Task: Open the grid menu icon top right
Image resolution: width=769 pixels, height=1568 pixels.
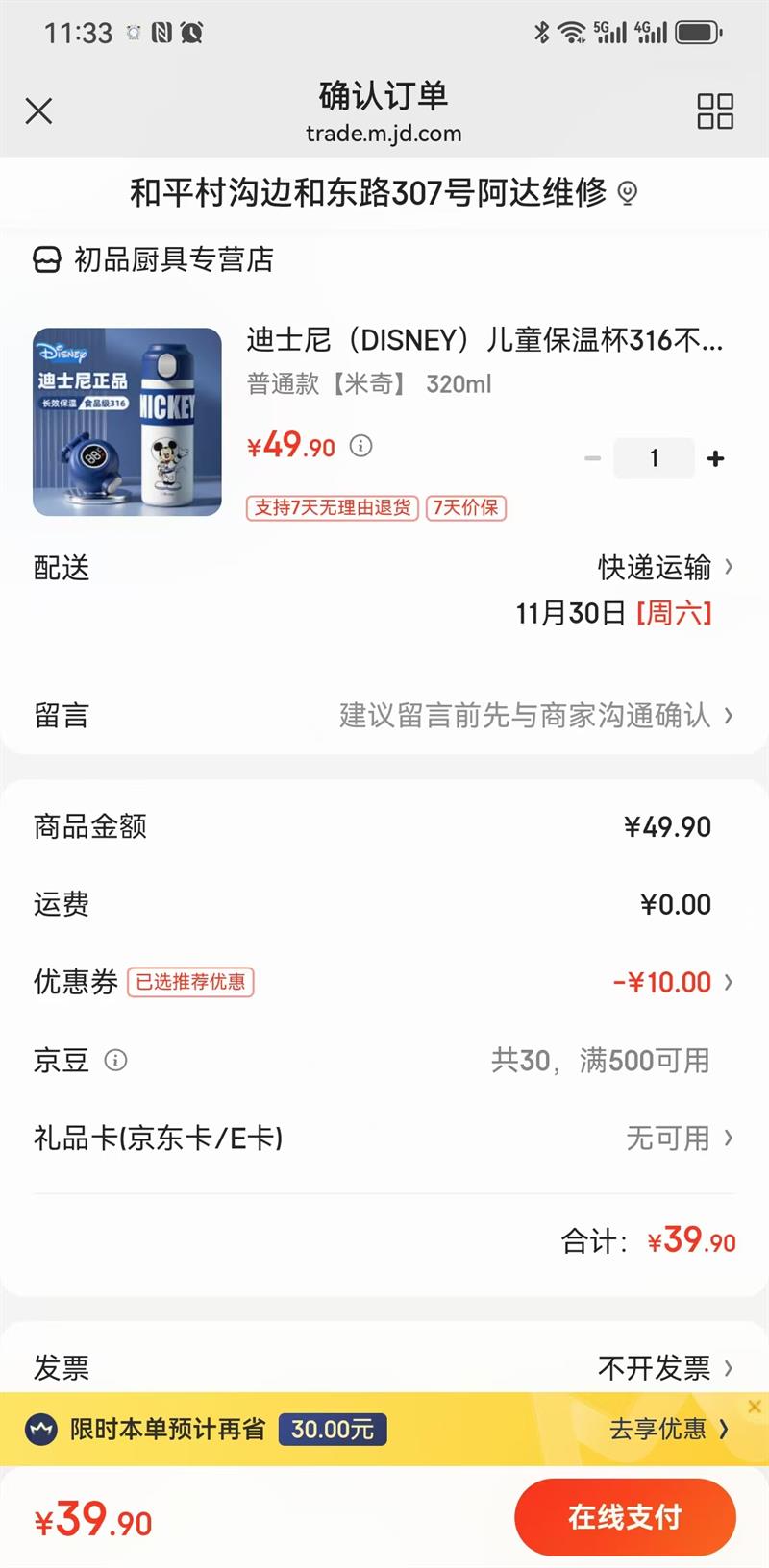Action: pyautogui.click(x=714, y=111)
